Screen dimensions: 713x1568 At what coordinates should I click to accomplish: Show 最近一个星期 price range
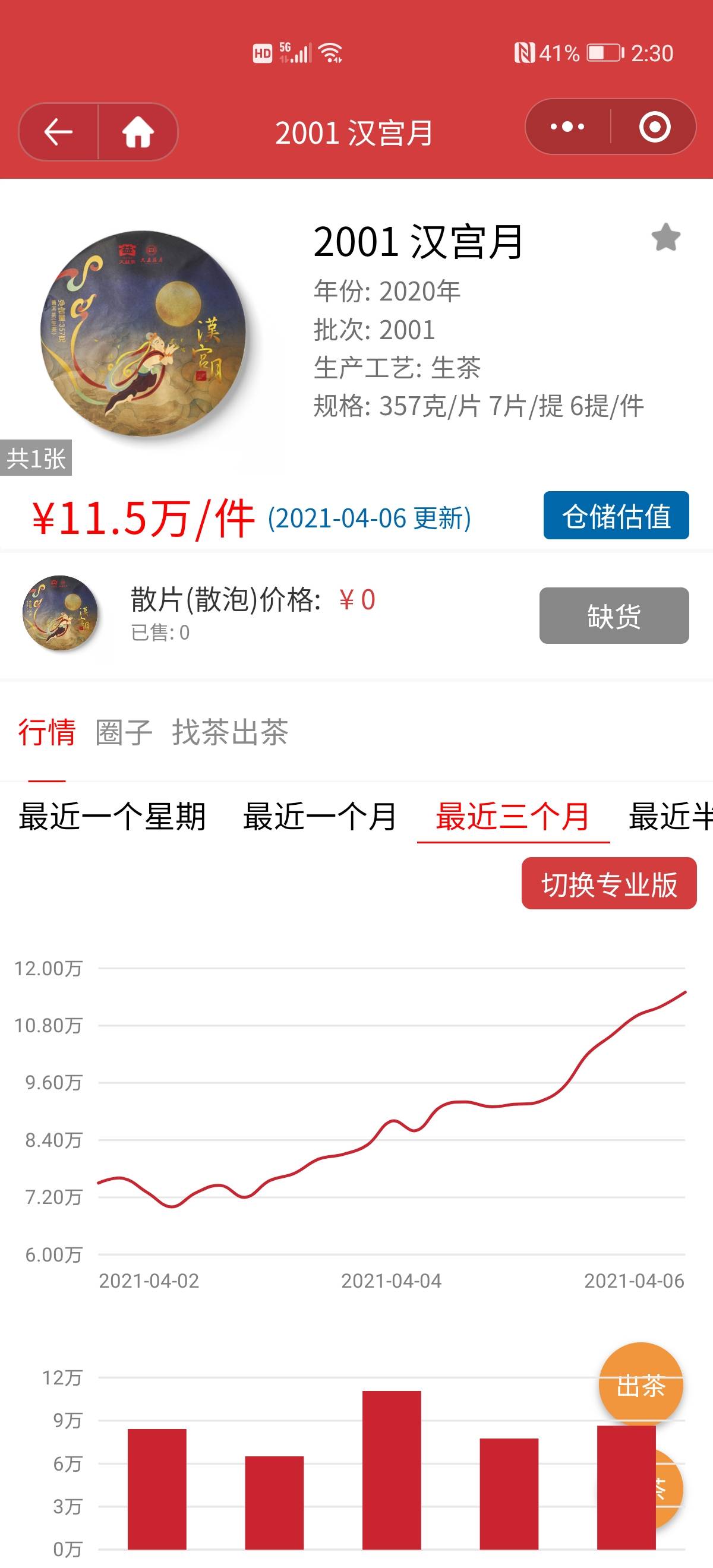(112, 816)
